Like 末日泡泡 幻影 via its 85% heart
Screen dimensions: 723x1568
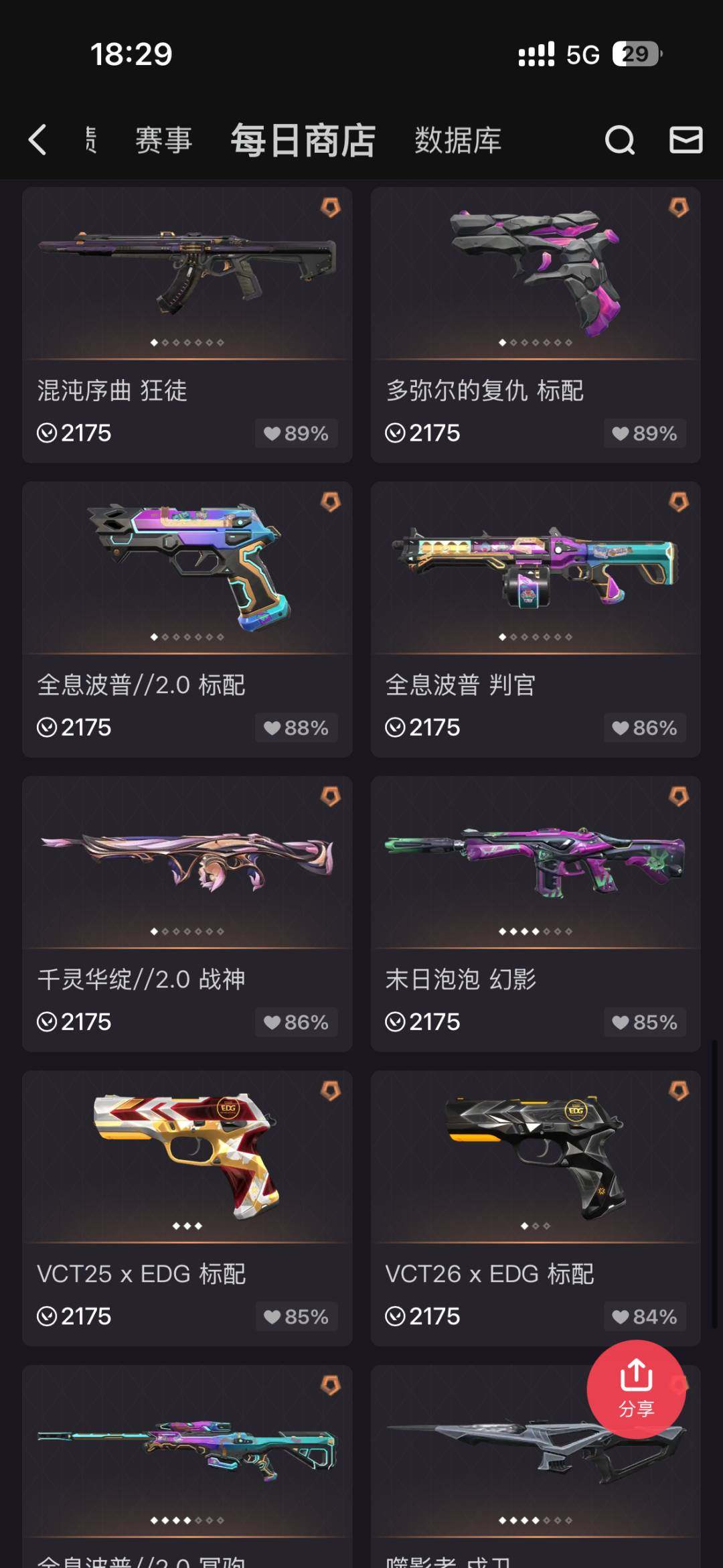(x=645, y=1023)
